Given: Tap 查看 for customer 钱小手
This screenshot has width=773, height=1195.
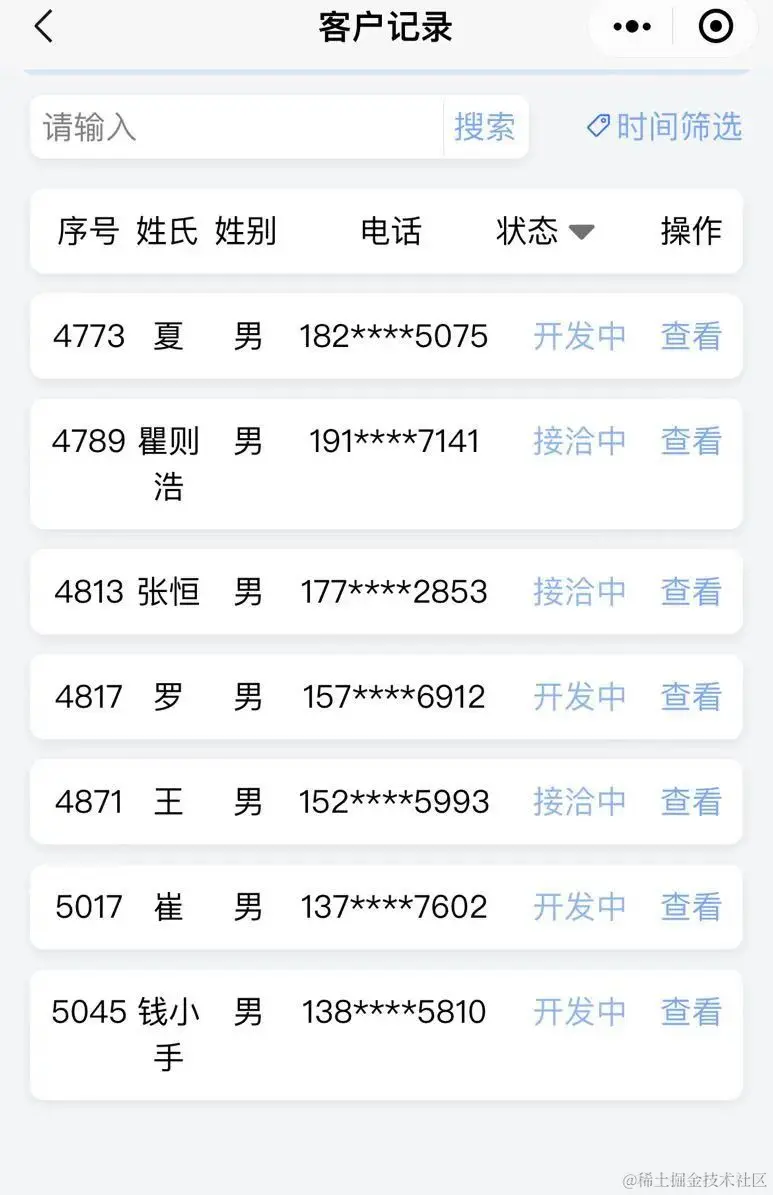Looking at the screenshot, I should pyautogui.click(x=691, y=1012).
